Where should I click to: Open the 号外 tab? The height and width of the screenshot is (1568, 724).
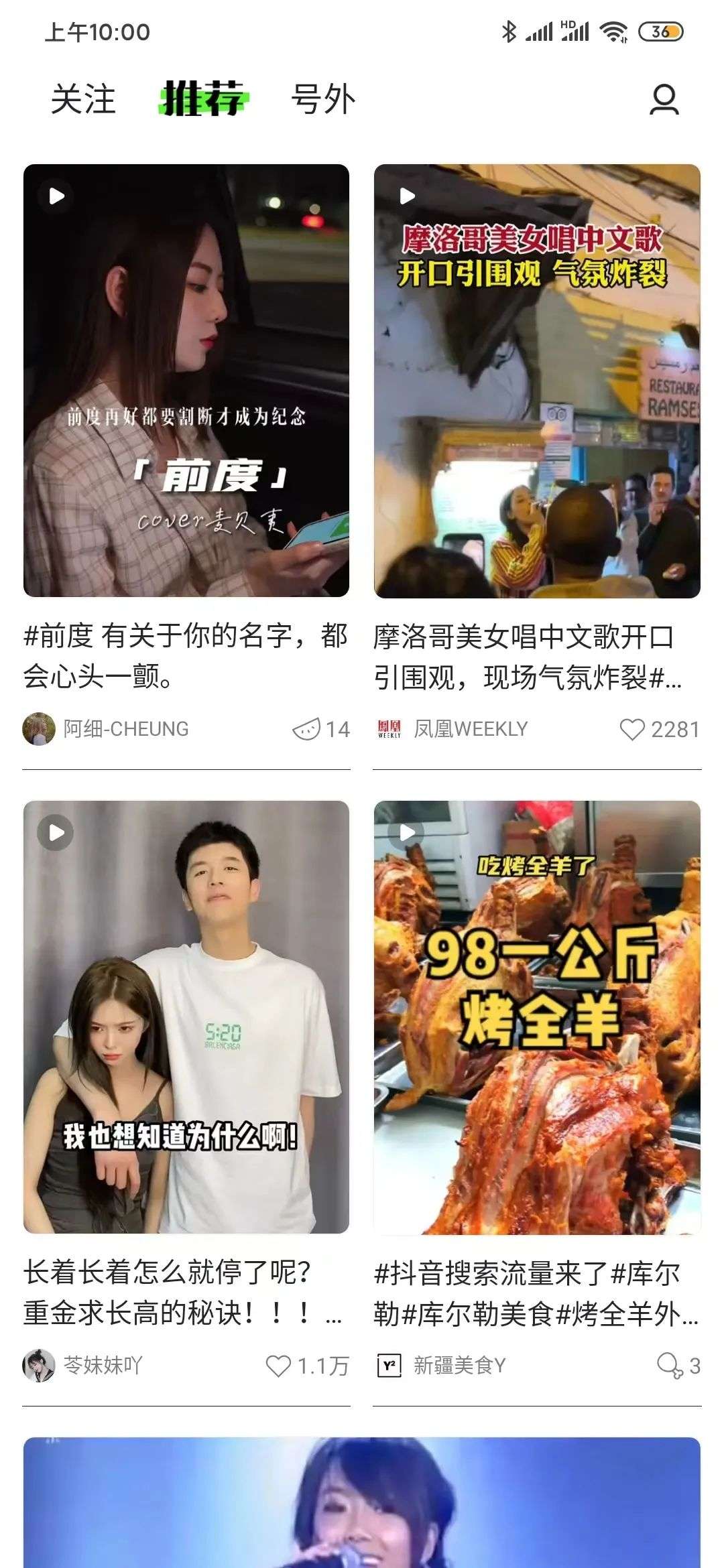coord(322,99)
